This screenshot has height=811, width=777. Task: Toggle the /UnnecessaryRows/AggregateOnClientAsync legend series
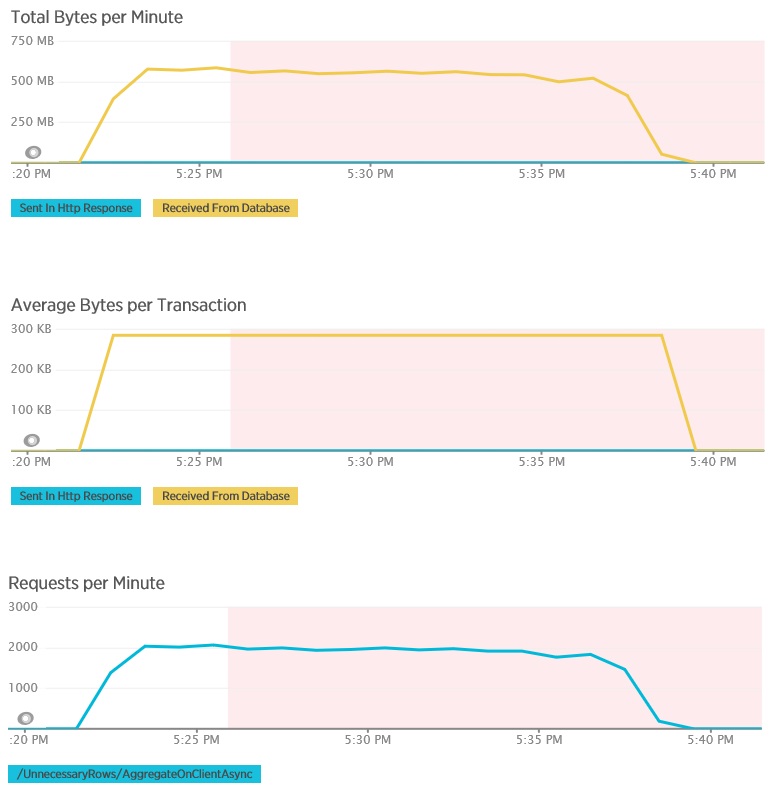click(134, 774)
